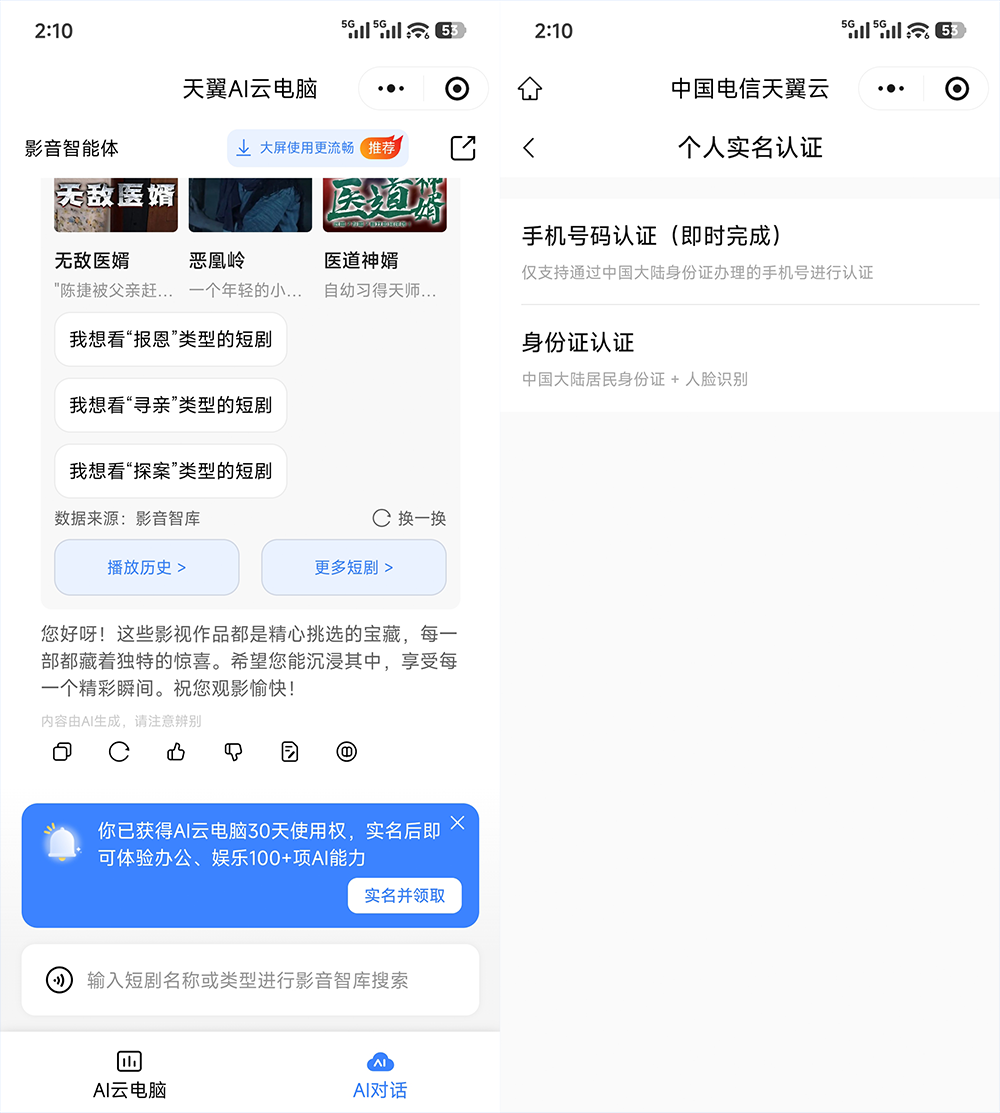
Task: Regenerate the AI response
Action: coord(119,752)
